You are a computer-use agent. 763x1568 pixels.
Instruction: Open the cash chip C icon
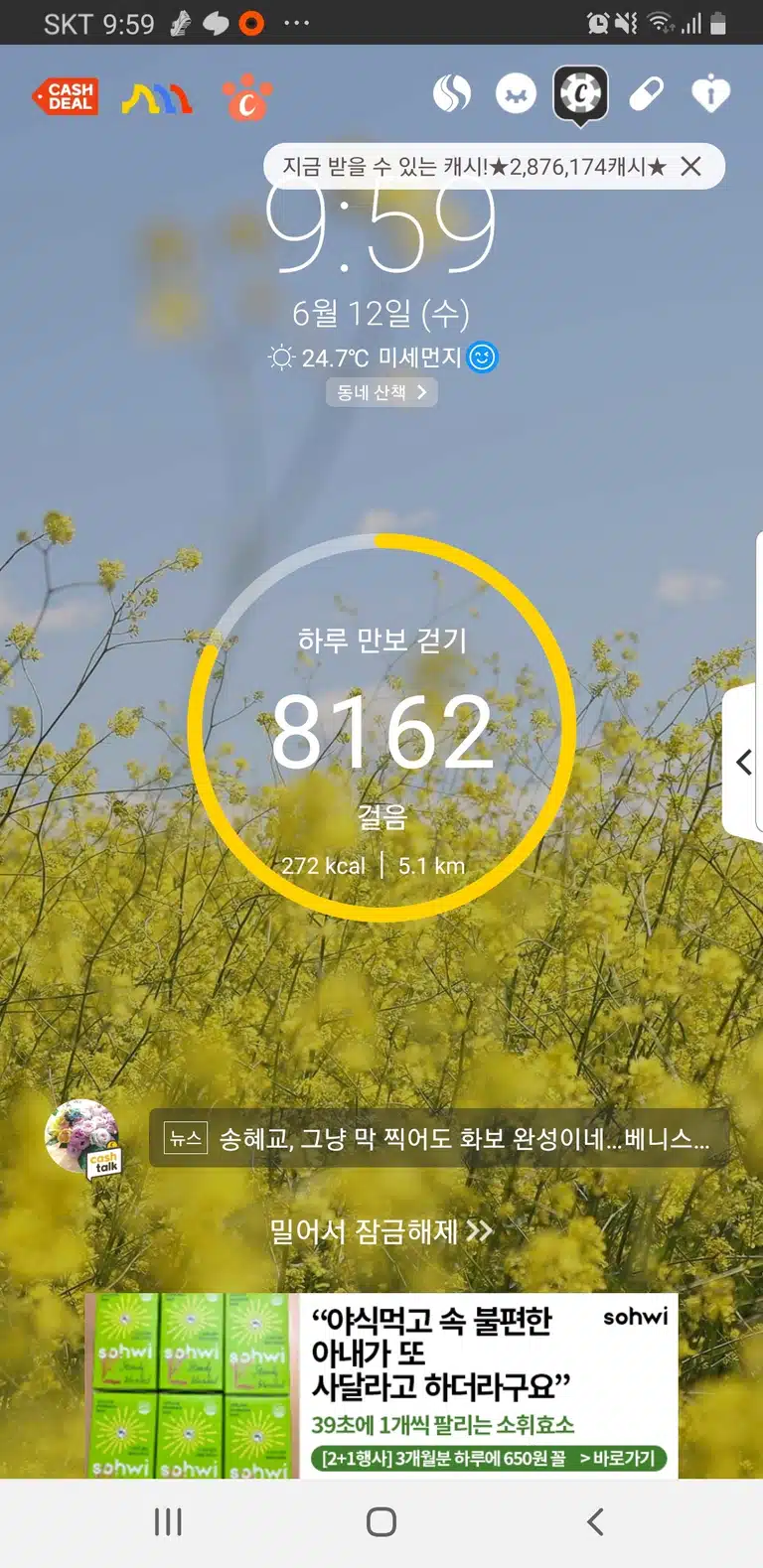(x=580, y=95)
